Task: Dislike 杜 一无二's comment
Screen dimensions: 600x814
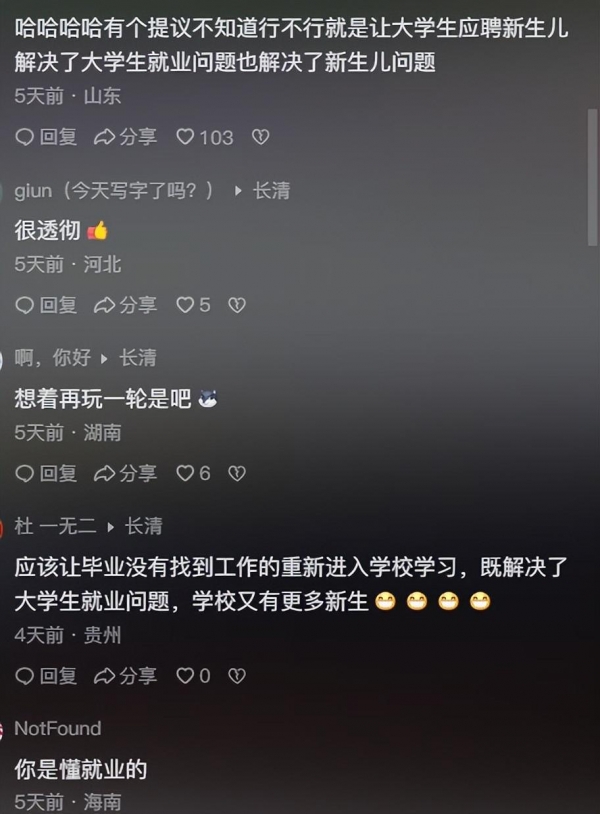Action: coord(237,676)
